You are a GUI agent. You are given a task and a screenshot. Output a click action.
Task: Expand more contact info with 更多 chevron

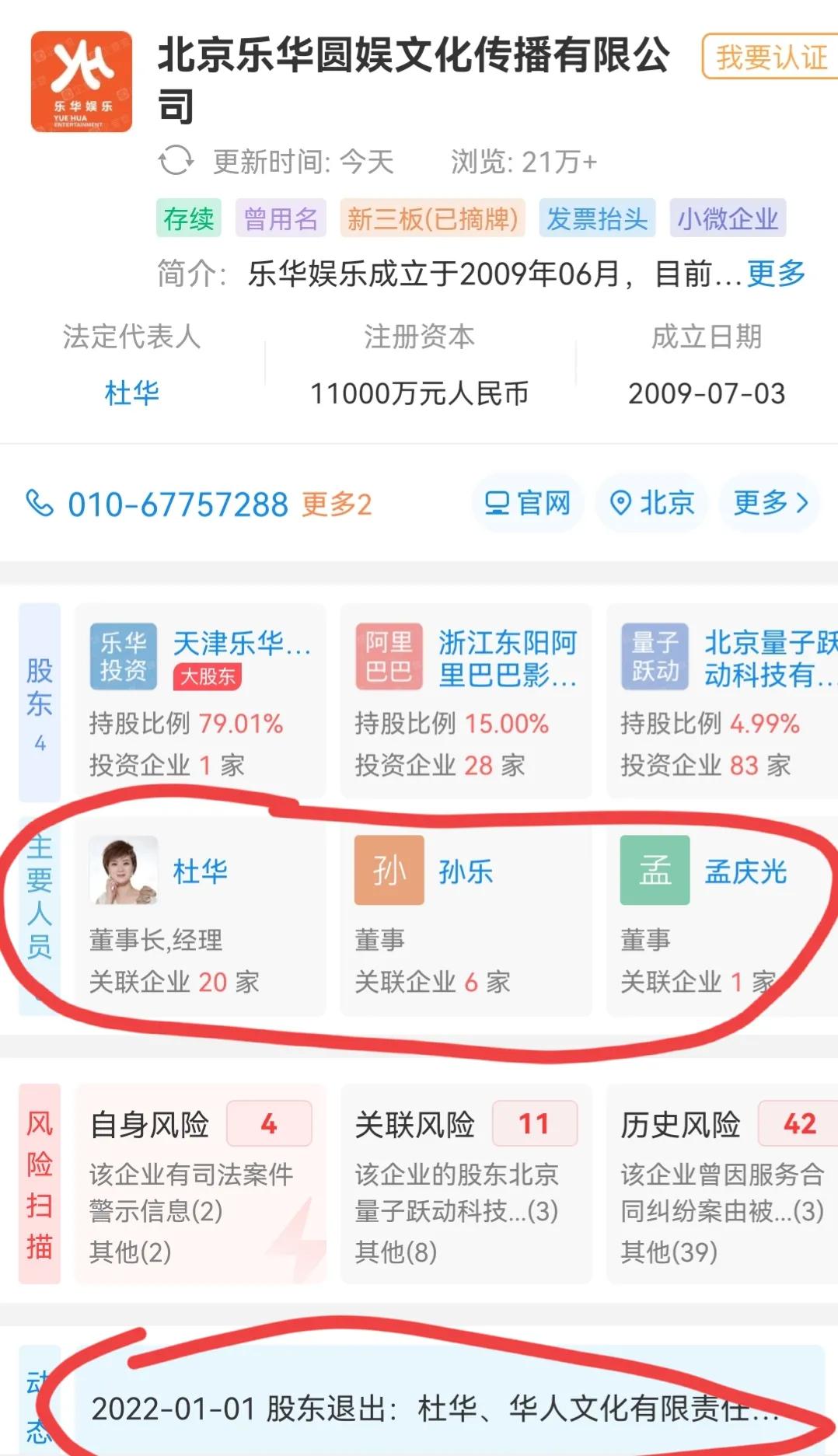[770, 503]
